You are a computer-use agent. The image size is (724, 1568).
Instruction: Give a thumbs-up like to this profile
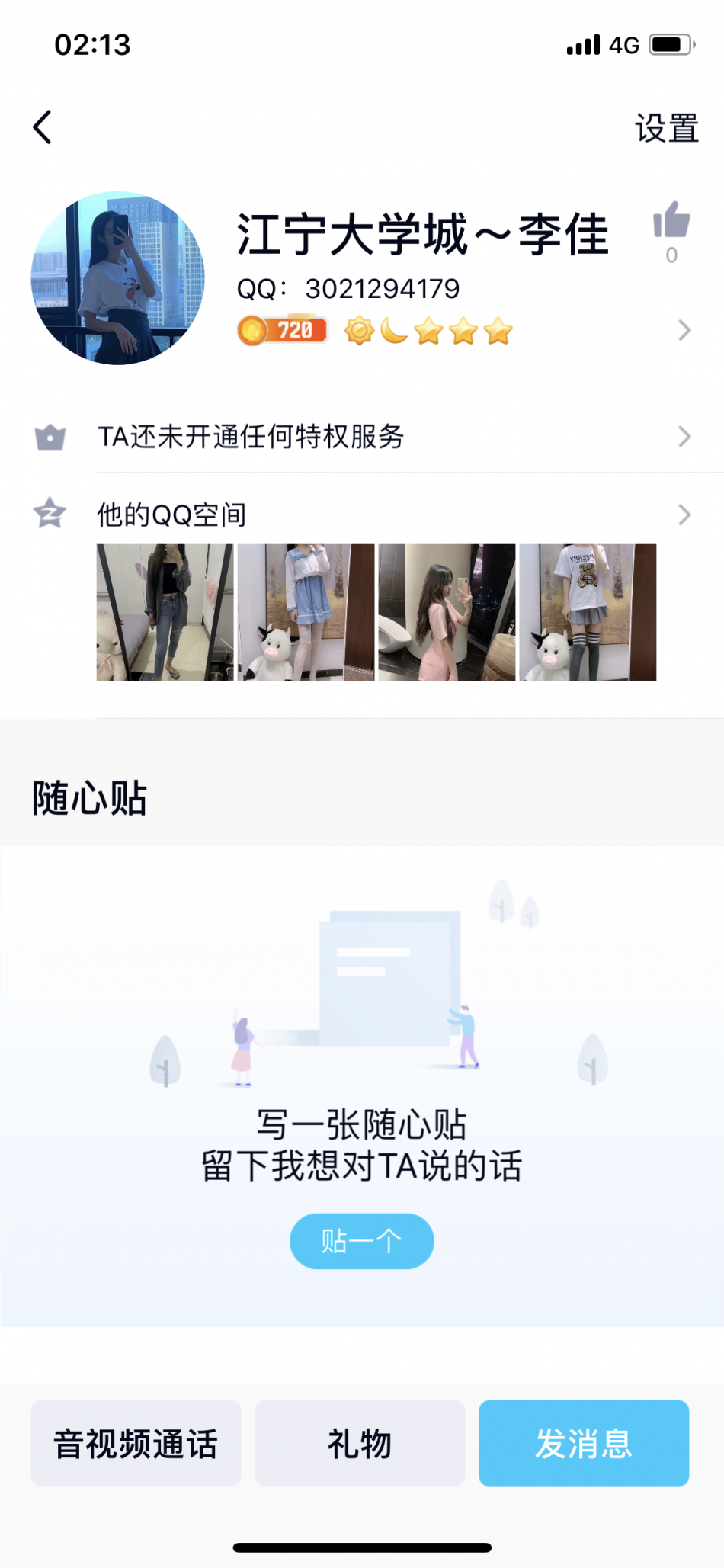point(671,221)
